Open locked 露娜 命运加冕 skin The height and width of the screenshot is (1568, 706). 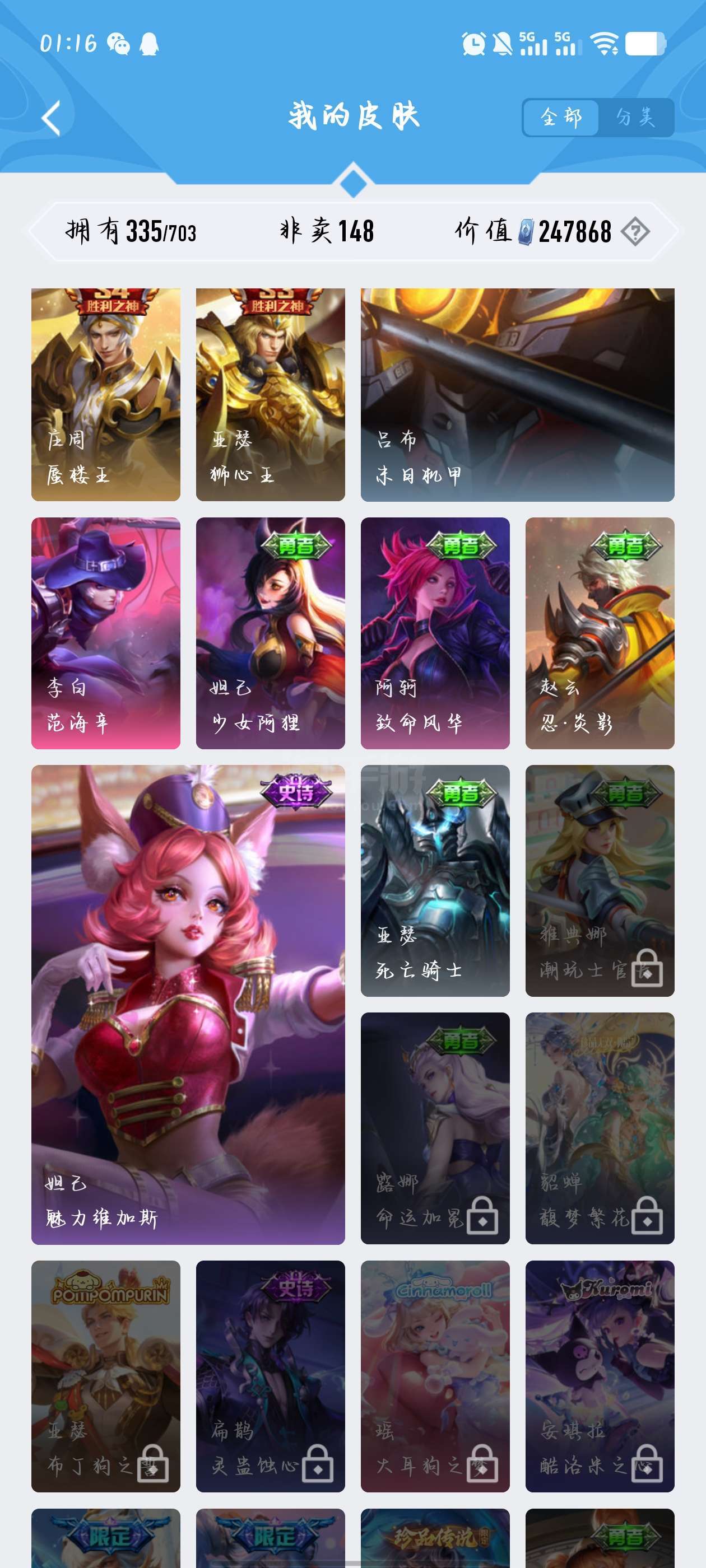pos(434,1128)
